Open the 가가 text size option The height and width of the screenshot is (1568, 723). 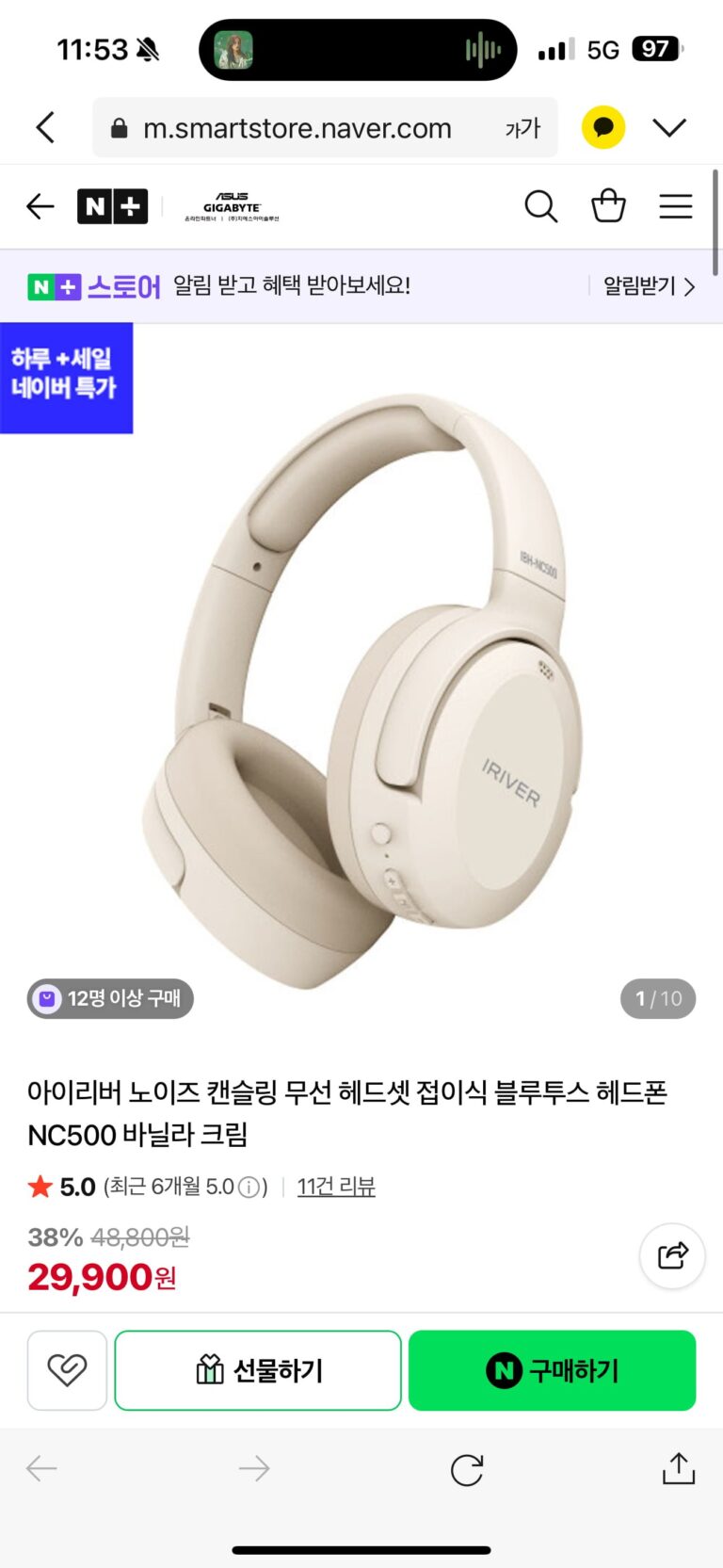tap(522, 128)
